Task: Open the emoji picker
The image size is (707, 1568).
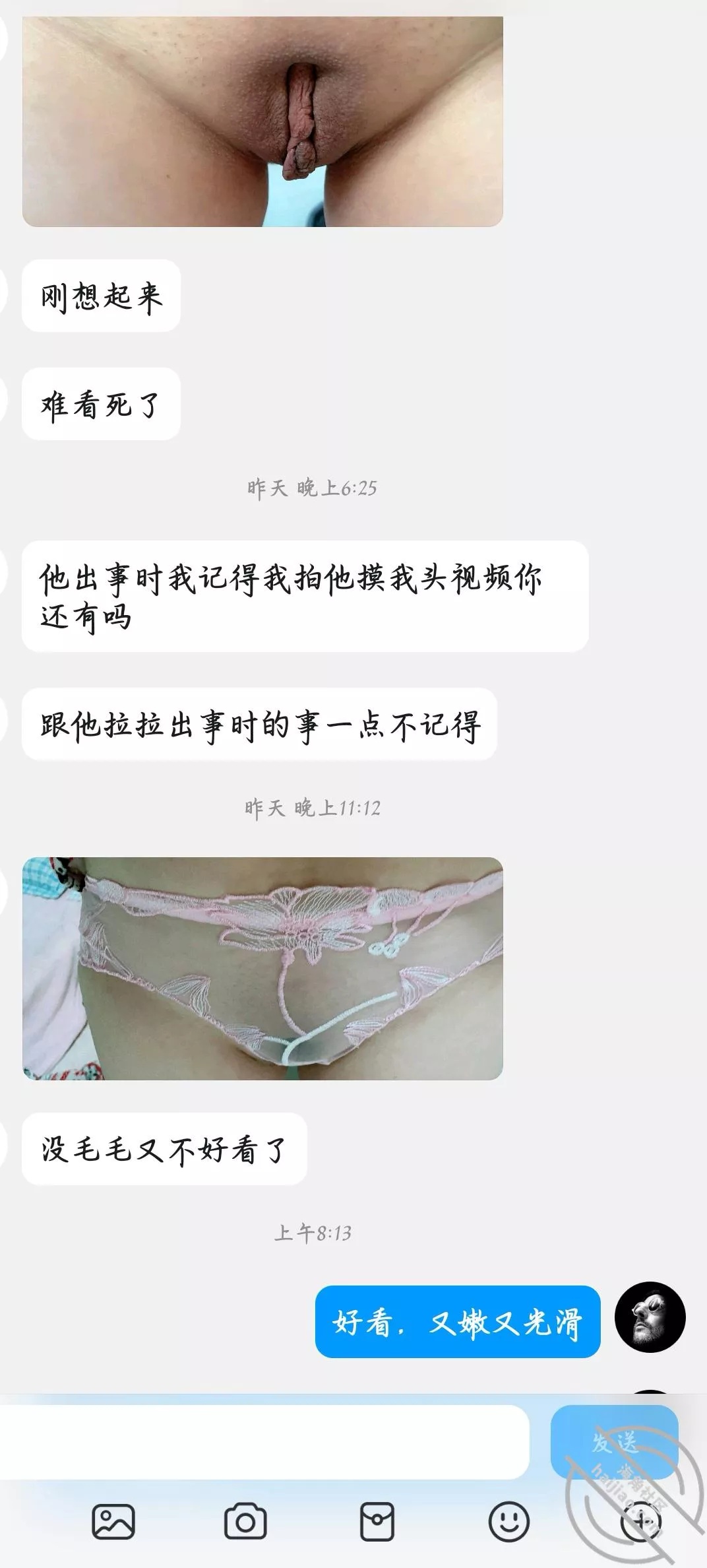Action: [508, 1522]
